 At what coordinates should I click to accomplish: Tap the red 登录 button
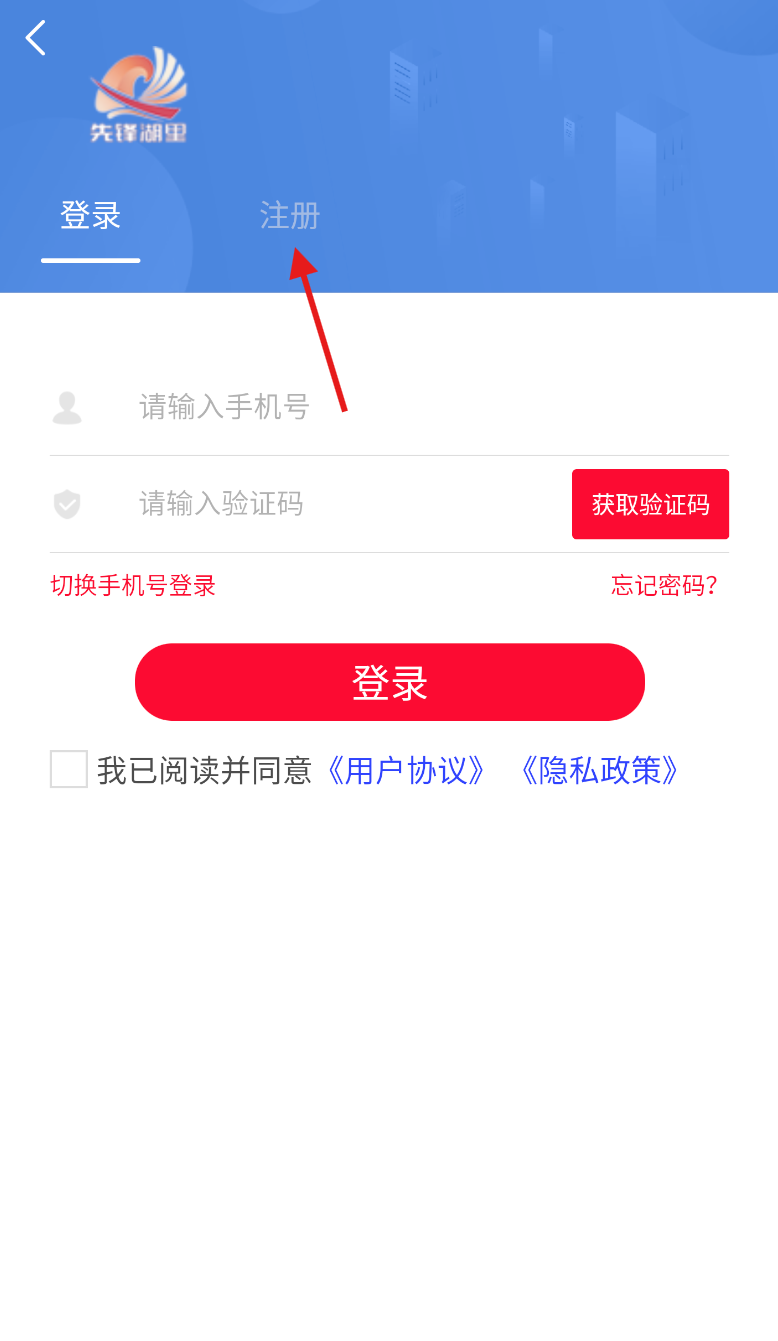coord(390,682)
